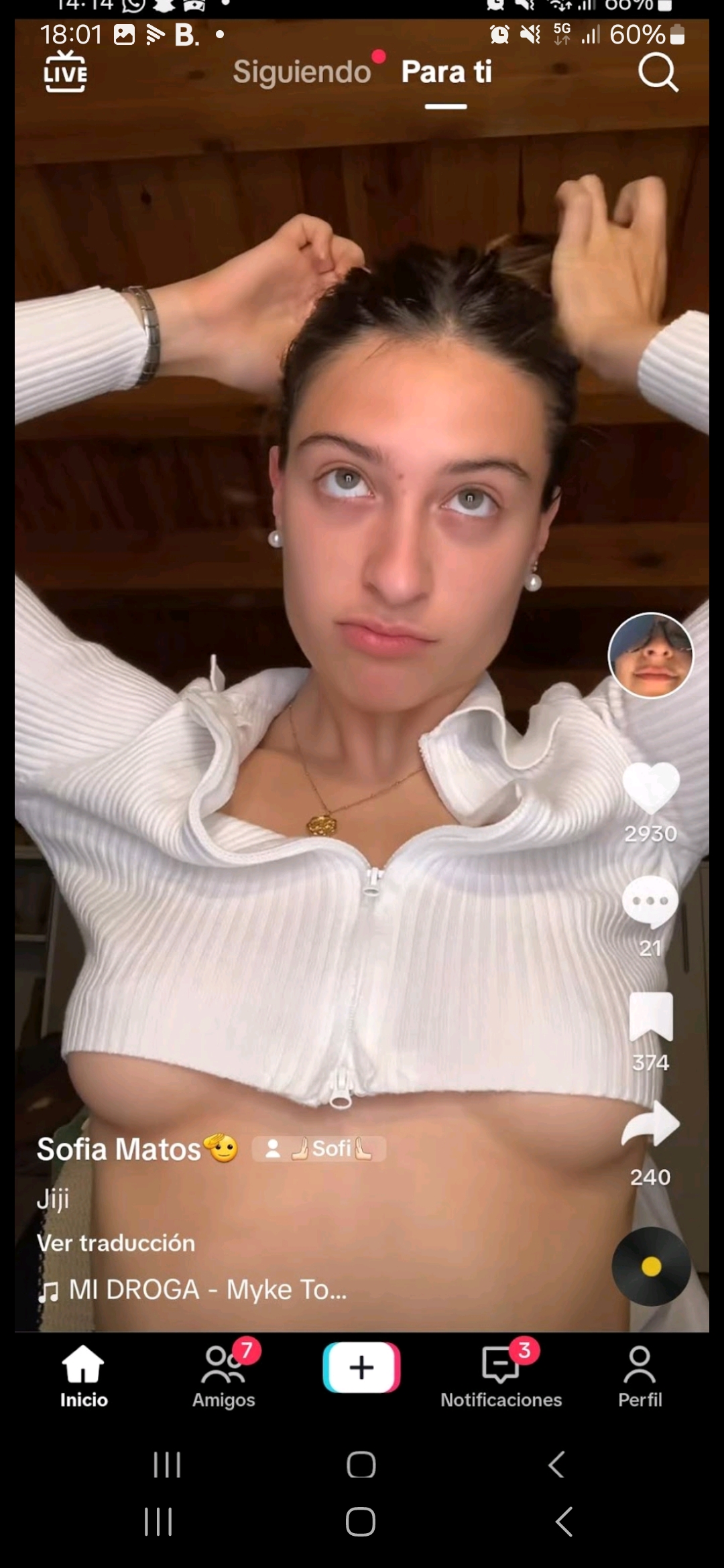This screenshot has height=1568, width=724.
Task: Share this video with the arrow icon
Action: tap(650, 1126)
